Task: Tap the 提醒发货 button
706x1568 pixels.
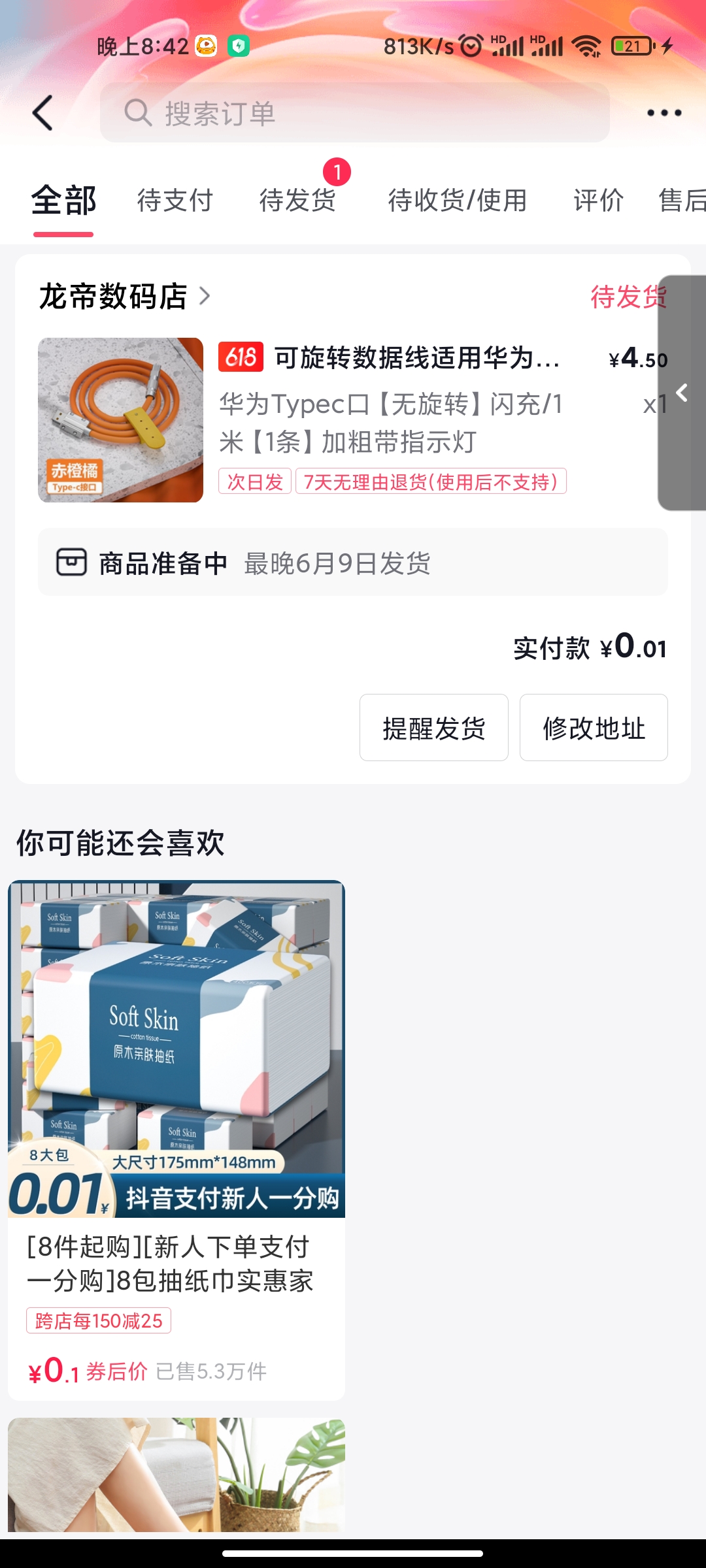Action: click(x=433, y=728)
